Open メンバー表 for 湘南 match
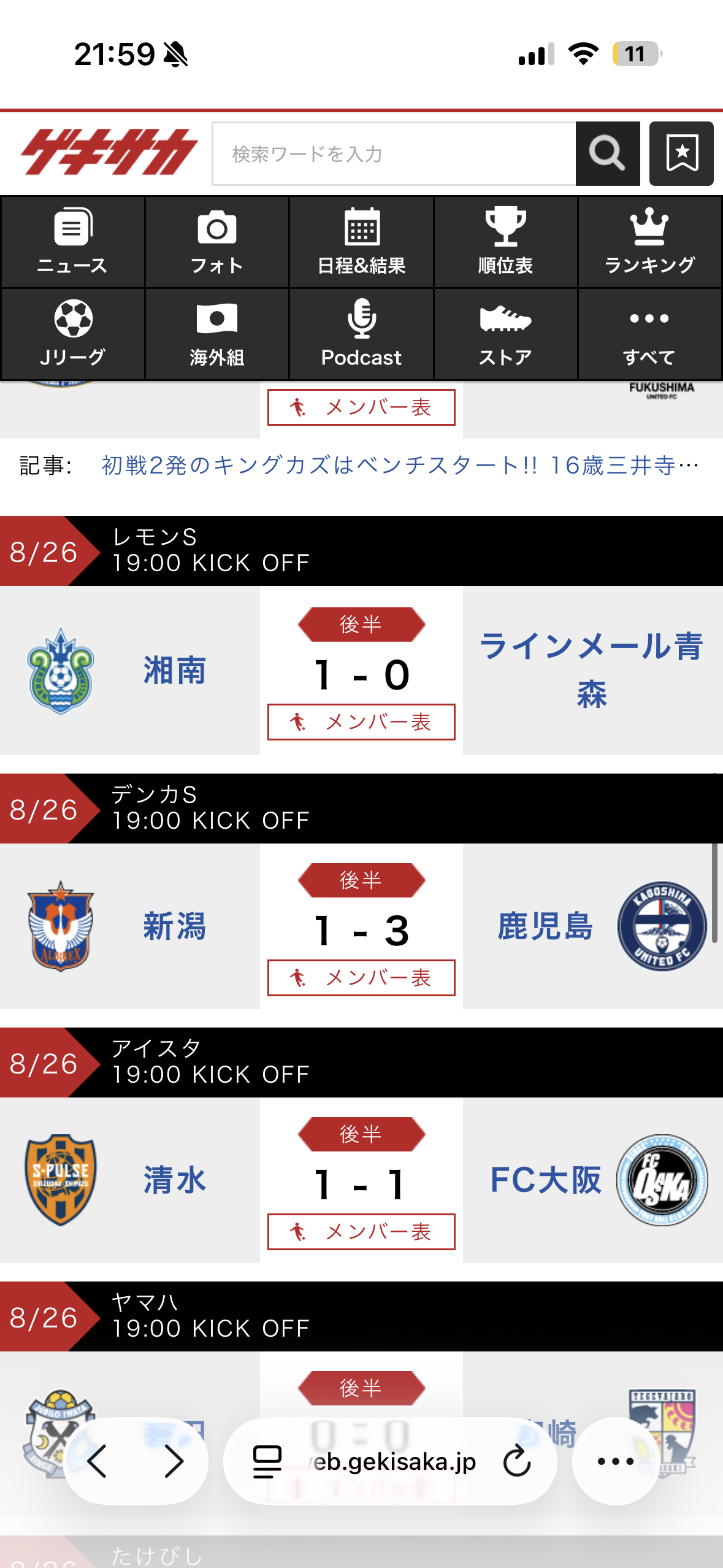This screenshot has height=1568, width=723. click(361, 722)
